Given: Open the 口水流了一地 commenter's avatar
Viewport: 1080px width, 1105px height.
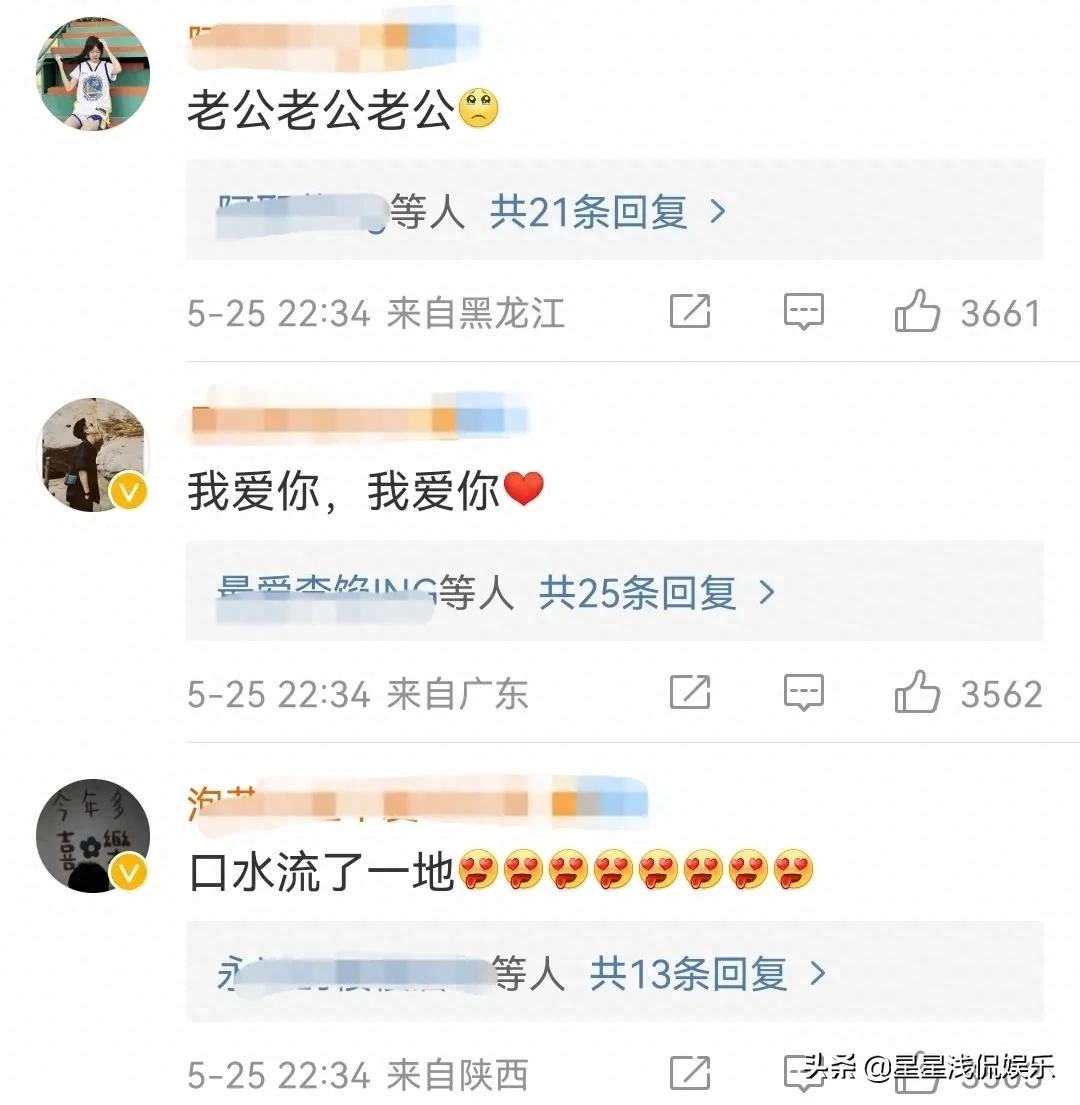Looking at the screenshot, I should tap(93, 835).
